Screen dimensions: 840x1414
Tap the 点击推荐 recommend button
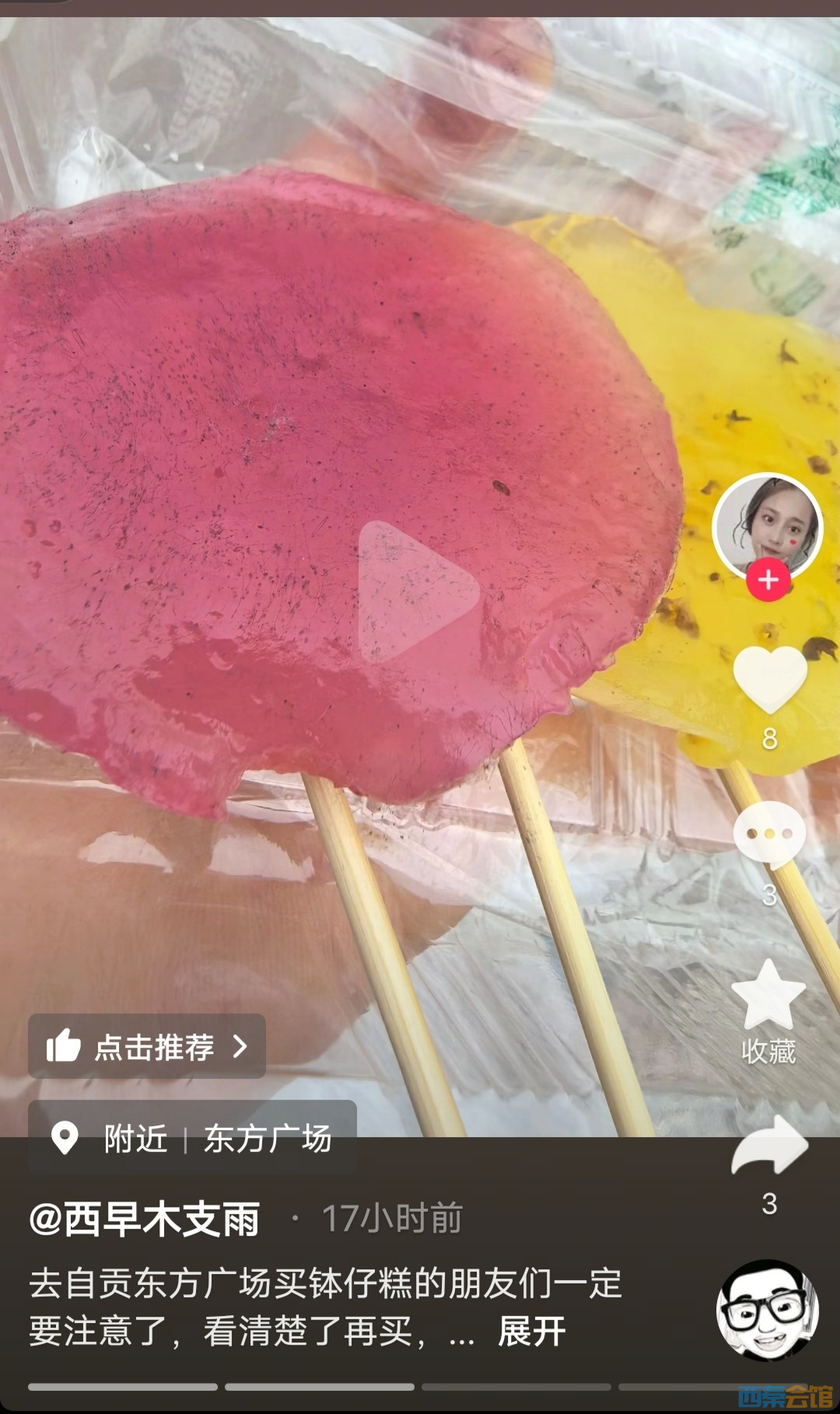[x=147, y=1047]
